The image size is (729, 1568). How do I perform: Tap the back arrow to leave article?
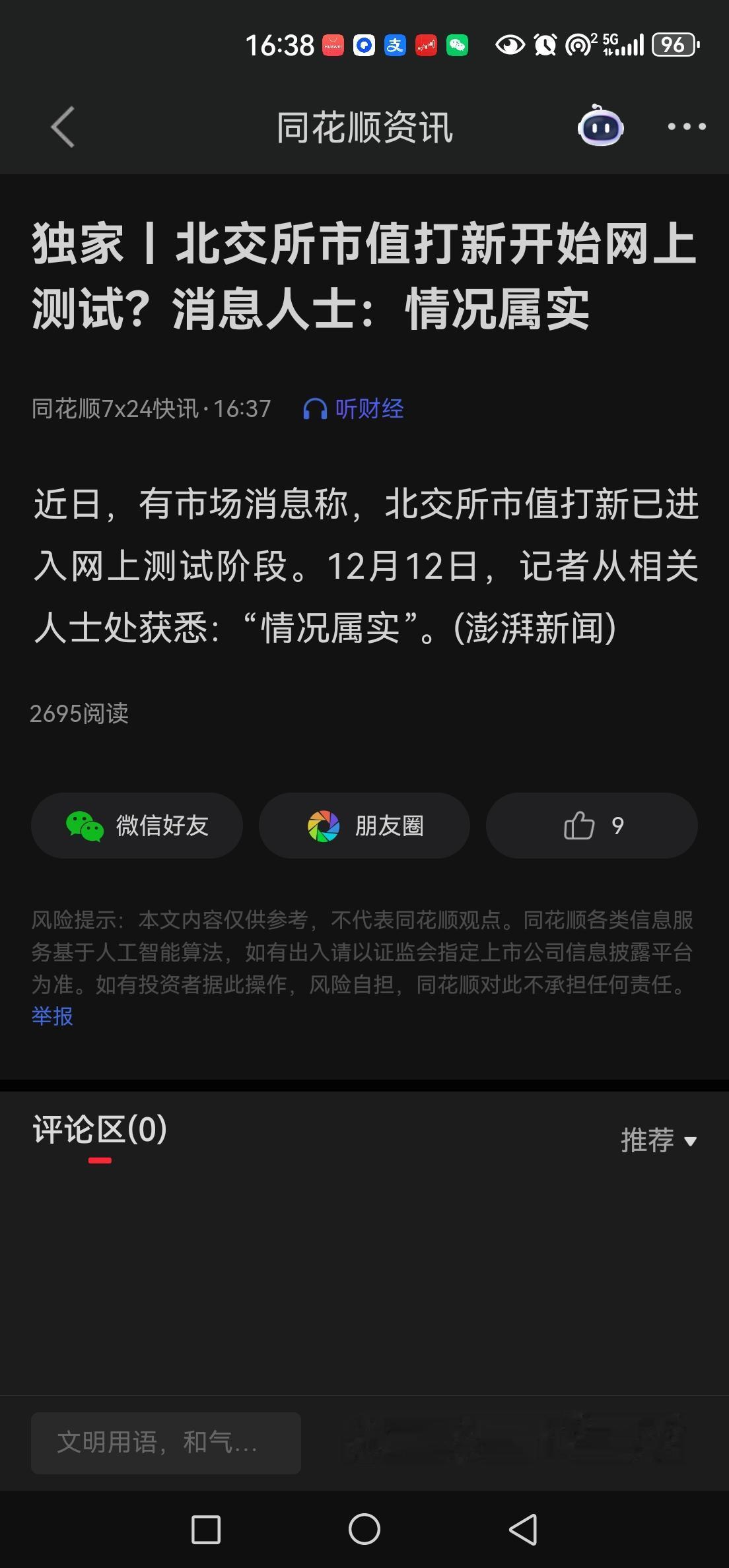60,127
